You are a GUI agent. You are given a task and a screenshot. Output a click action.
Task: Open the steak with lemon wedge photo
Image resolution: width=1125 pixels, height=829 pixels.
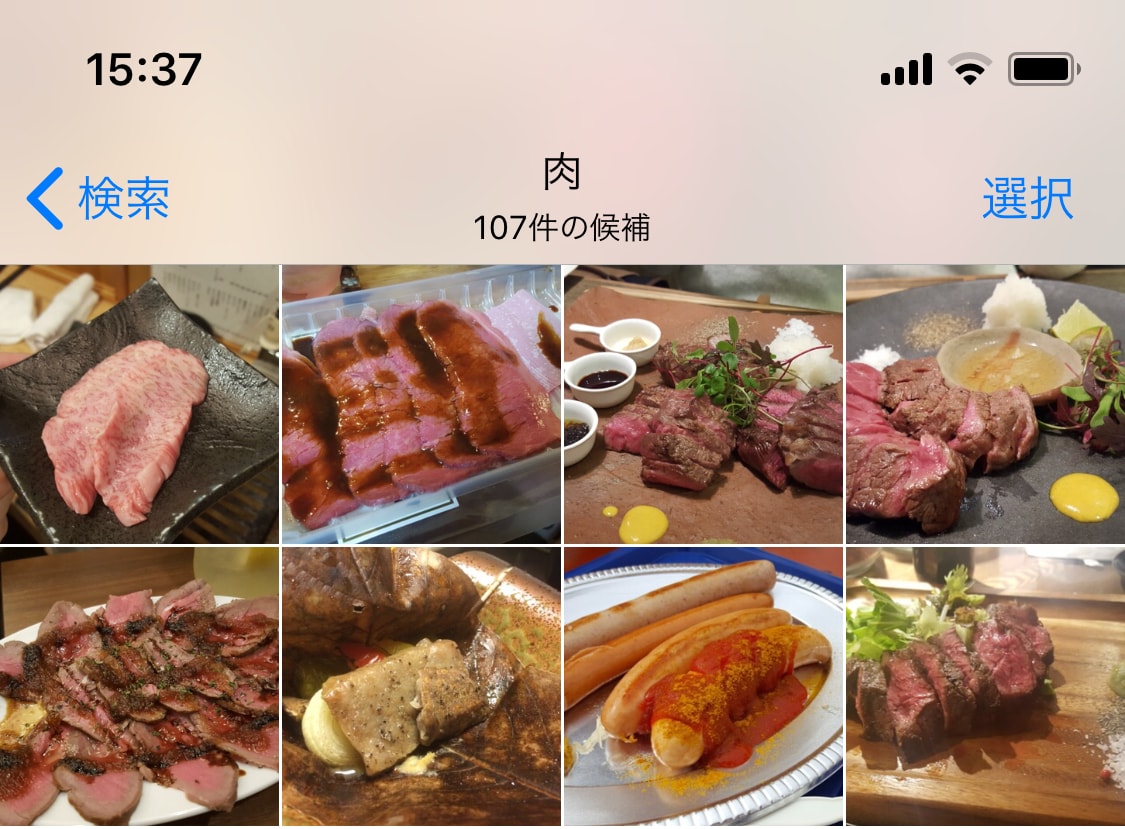[985, 404]
